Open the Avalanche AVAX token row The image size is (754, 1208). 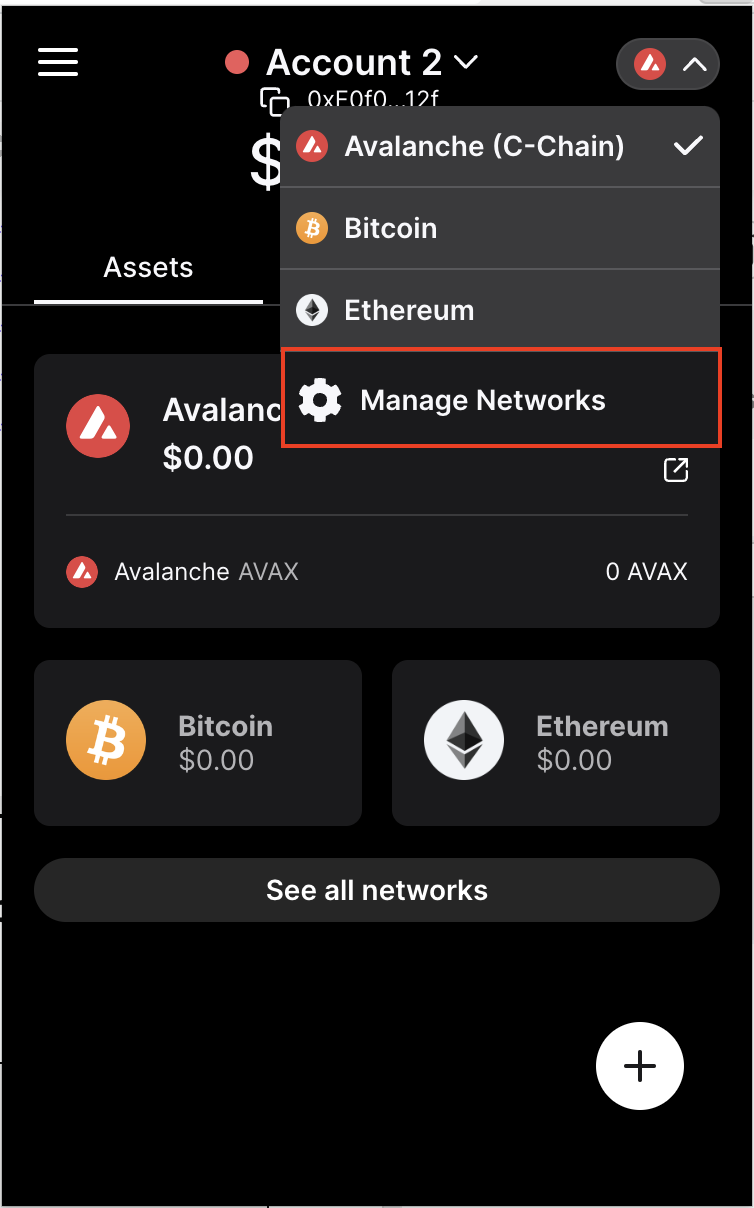click(x=376, y=572)
